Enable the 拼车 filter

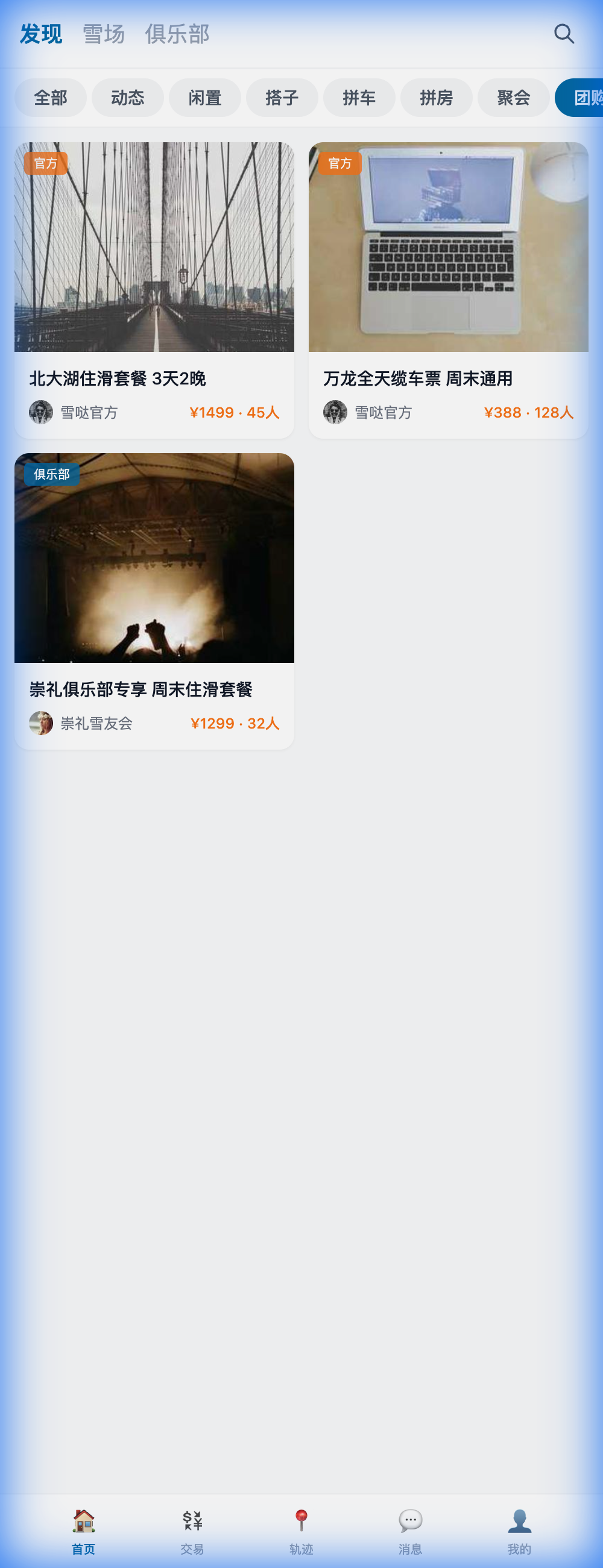pyautogui.click(x=359, y=98)
